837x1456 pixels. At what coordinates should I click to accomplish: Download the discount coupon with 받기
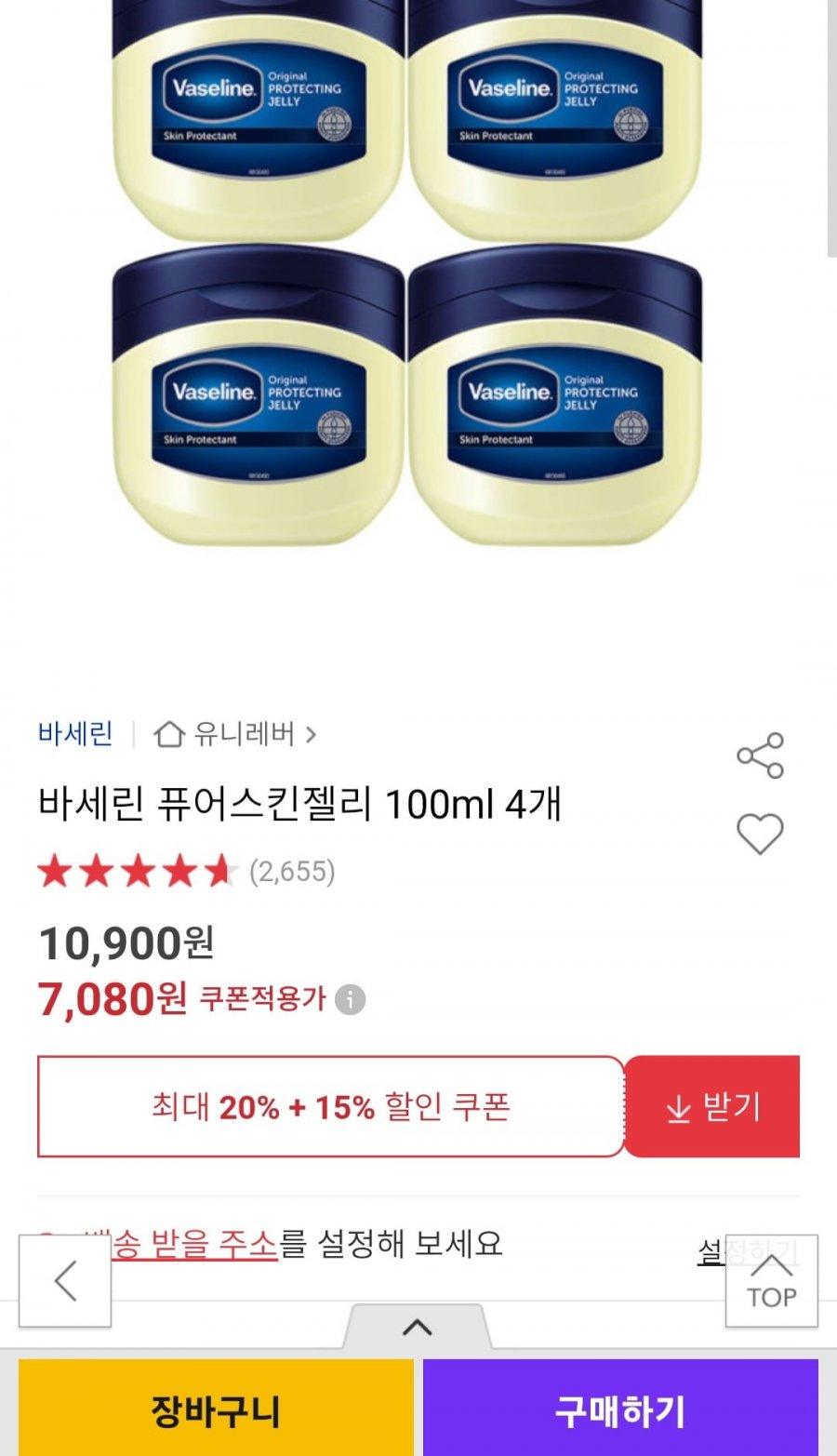pyautogui.click(x=712, y=1107)
